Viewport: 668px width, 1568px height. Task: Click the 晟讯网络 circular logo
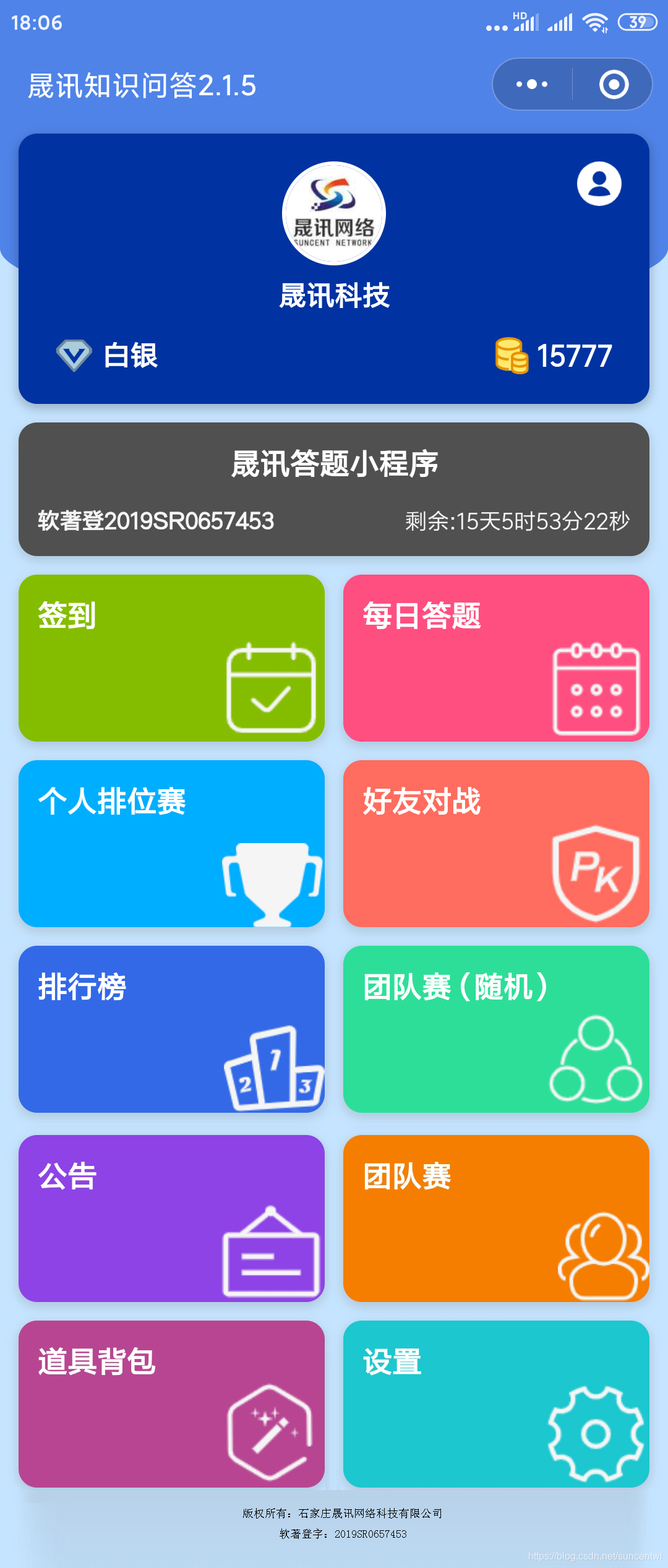click(x=334, y=213)
